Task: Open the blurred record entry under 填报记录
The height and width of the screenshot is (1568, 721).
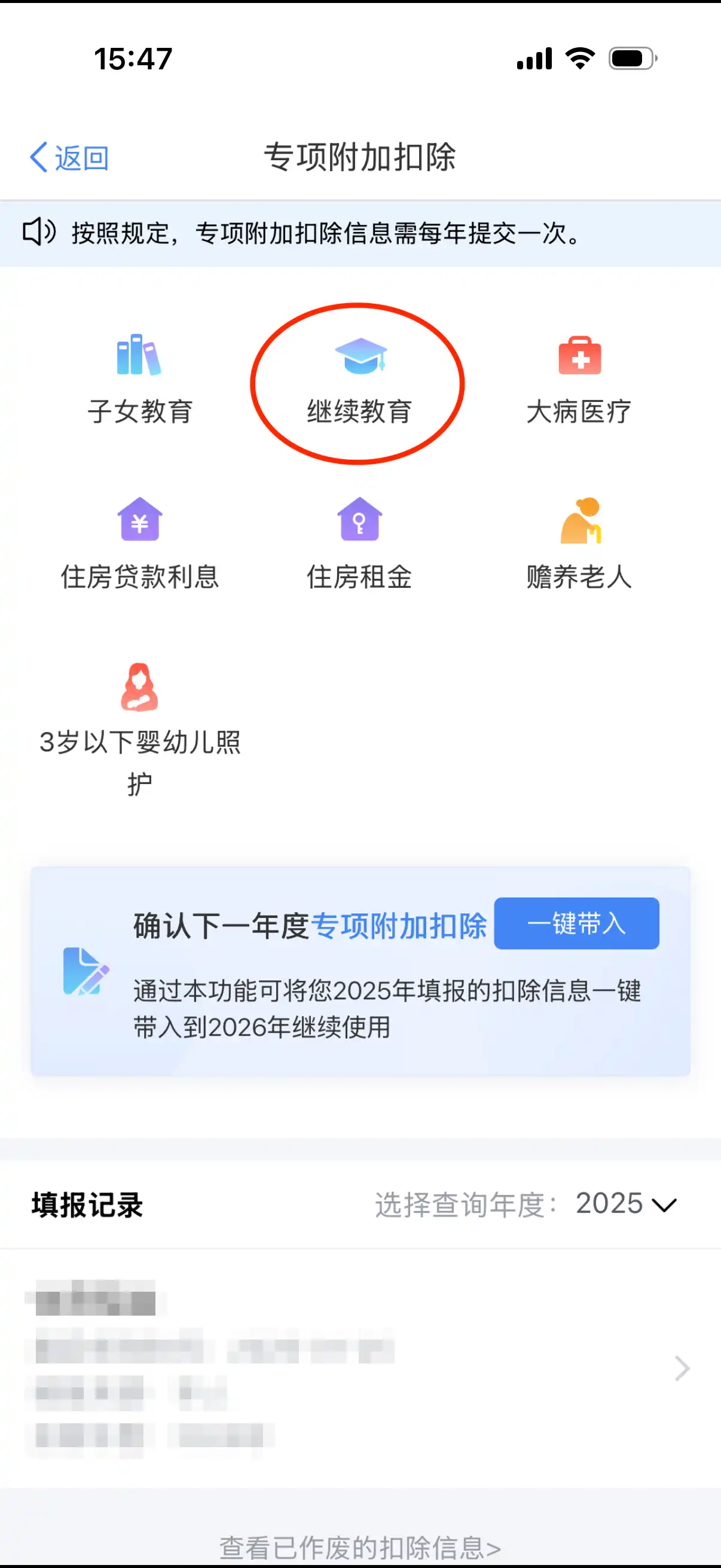Action: click(x=359, y=1368)
